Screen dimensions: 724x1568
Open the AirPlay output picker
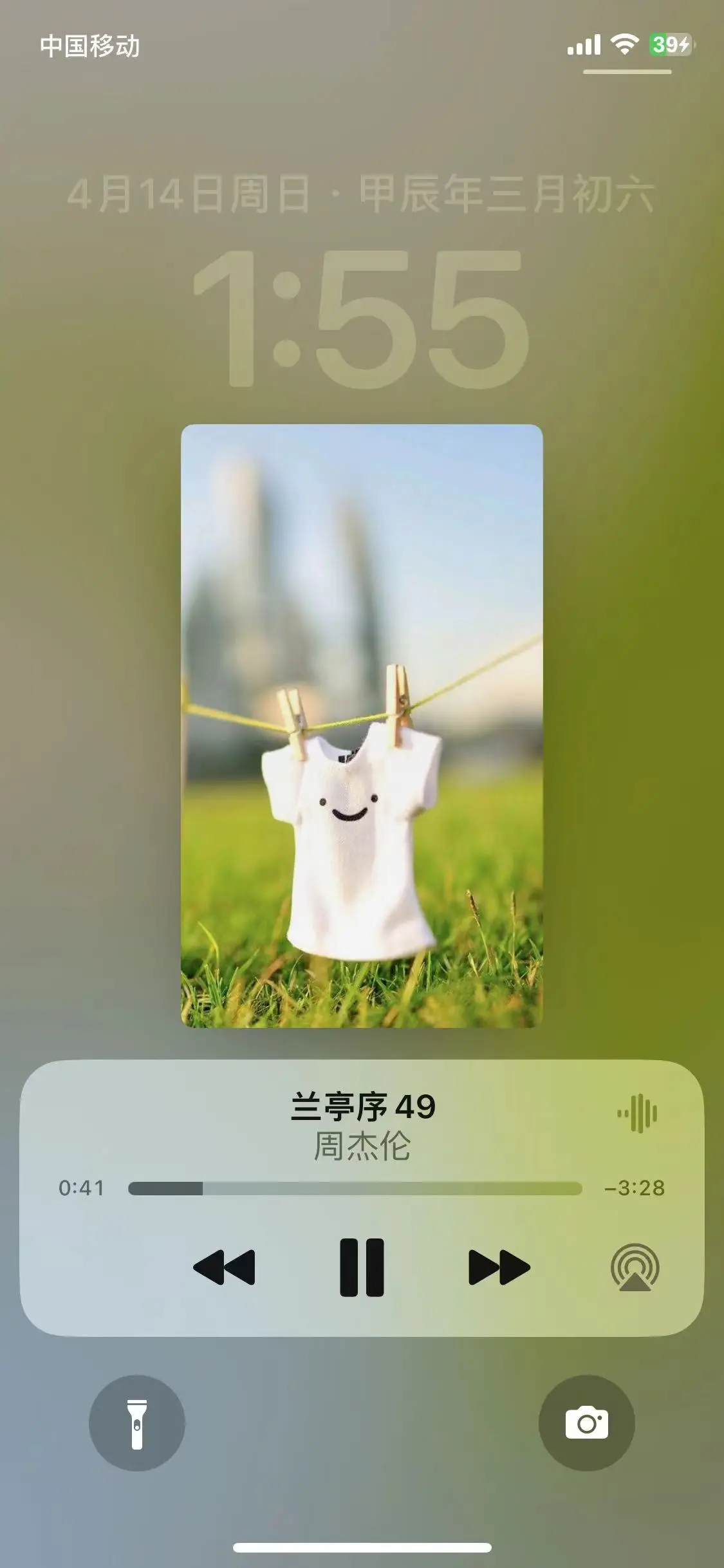click(635, 1267)
